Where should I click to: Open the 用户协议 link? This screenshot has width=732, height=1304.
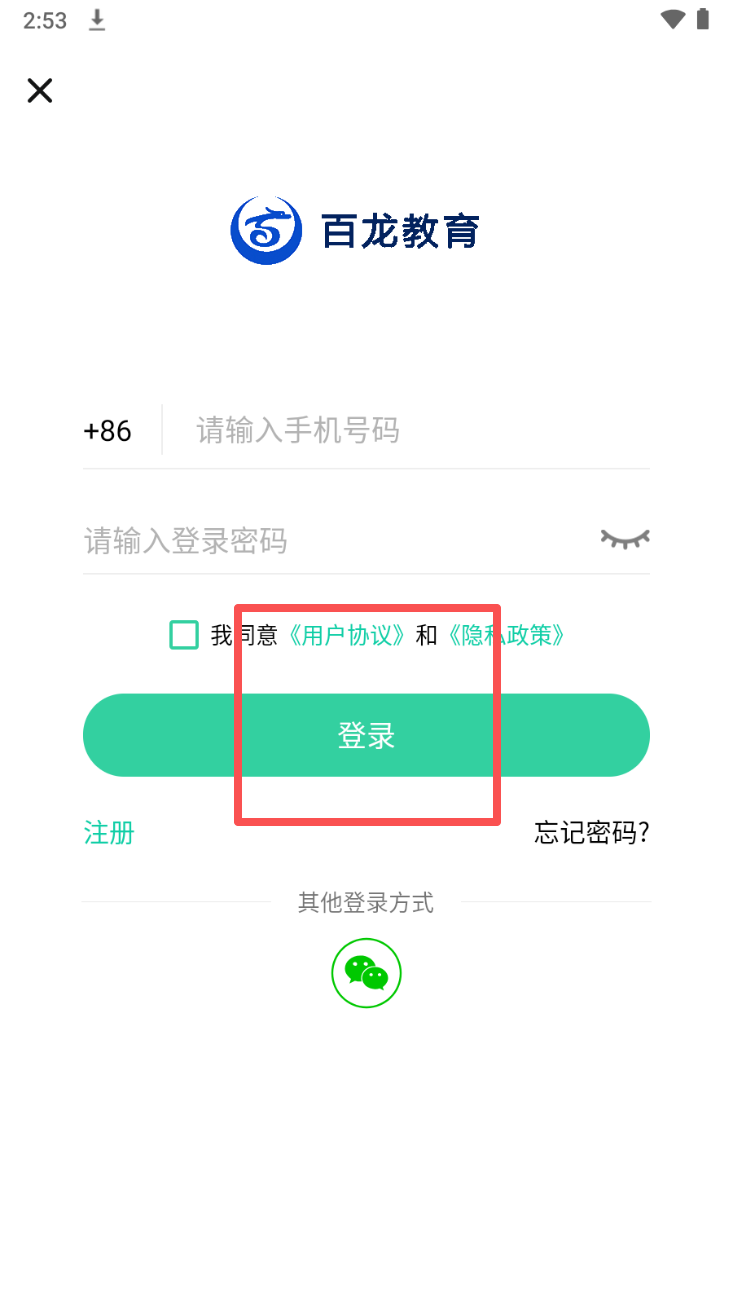coord(347,635)
